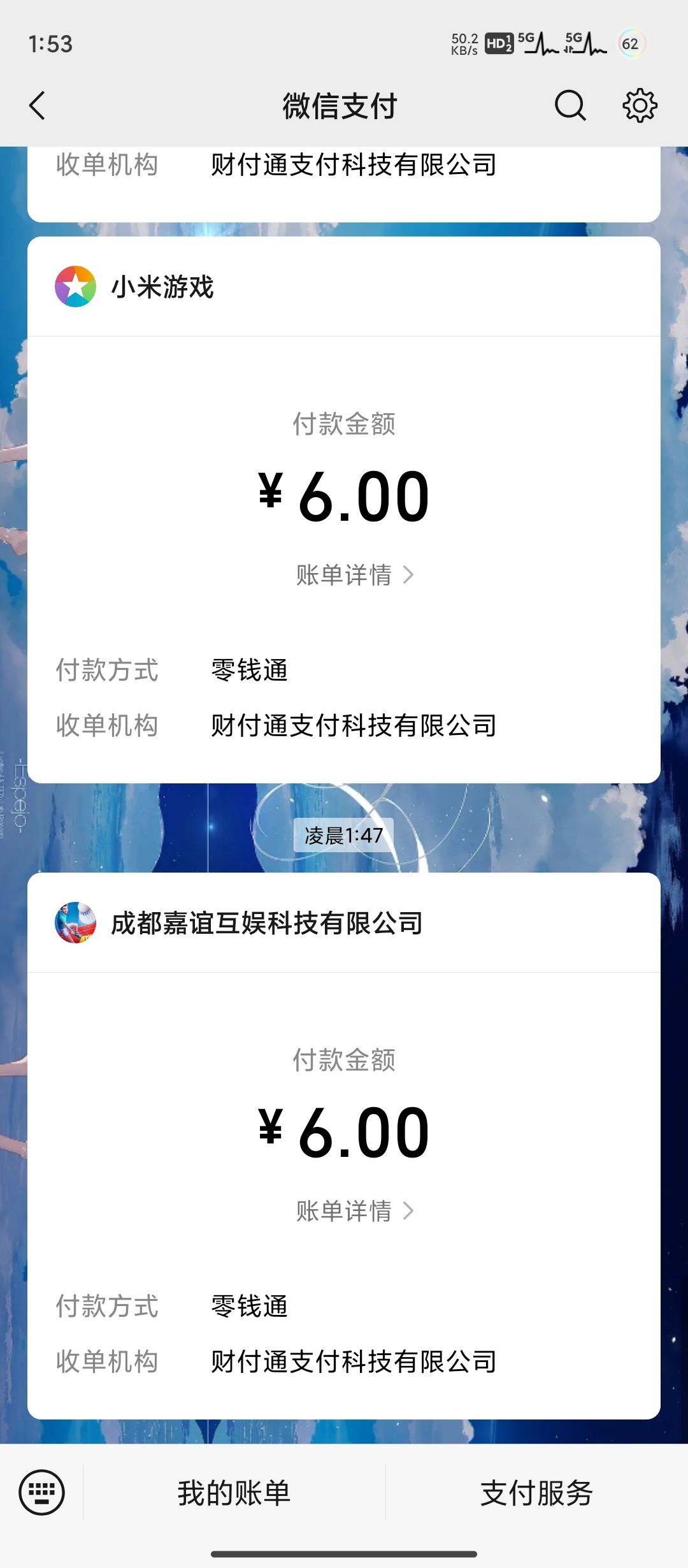The width and height of the screenshot is (688, 1568).
Task: Go back from 微信支付
Action: click(38, 106)
